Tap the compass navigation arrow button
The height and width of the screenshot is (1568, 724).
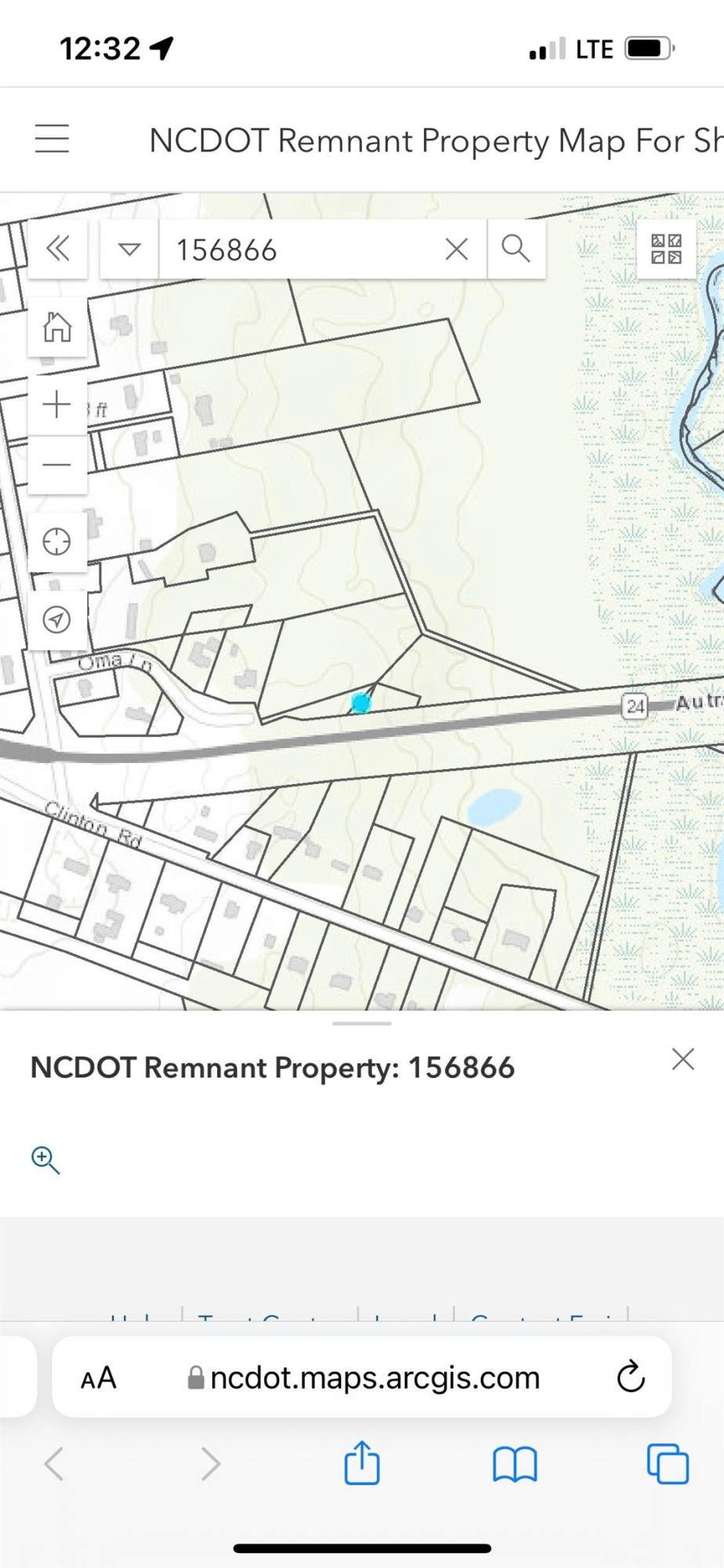[x=57, y=620]
